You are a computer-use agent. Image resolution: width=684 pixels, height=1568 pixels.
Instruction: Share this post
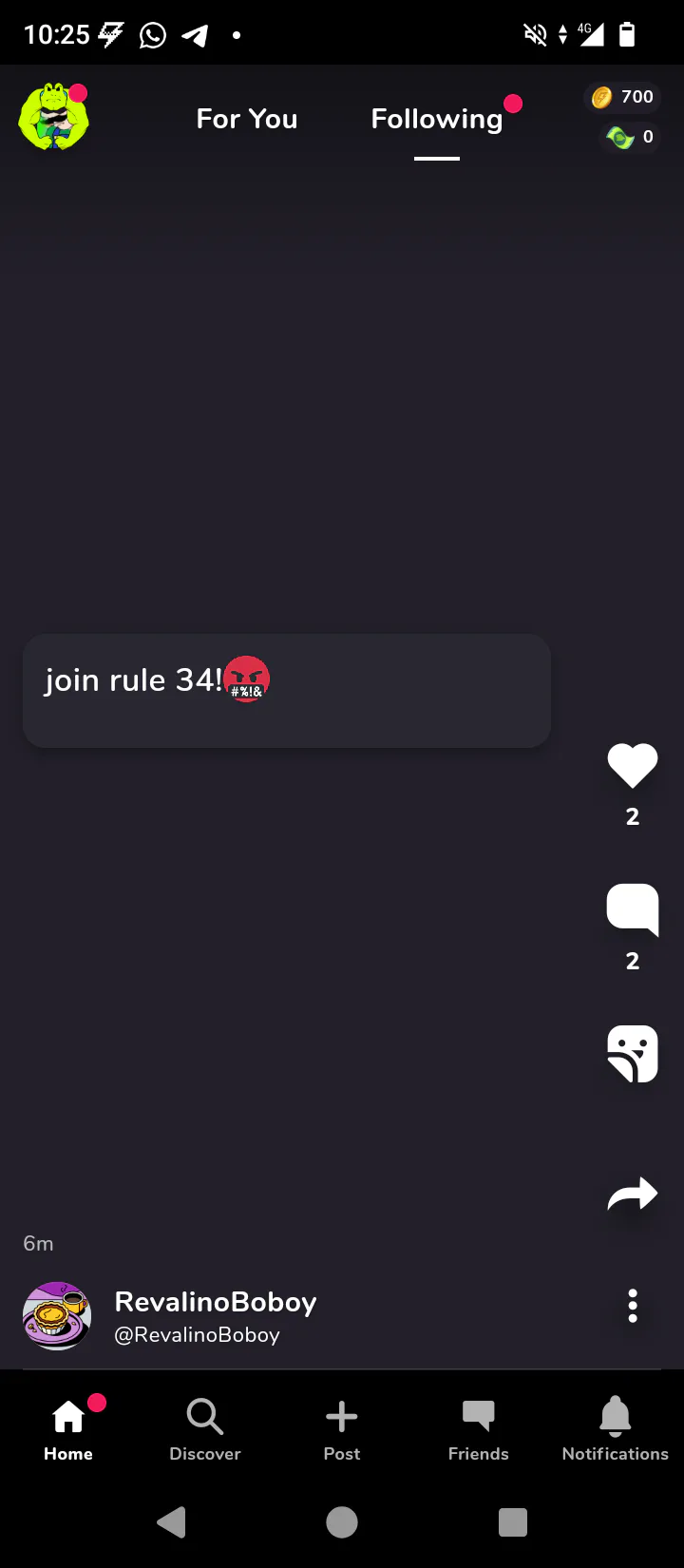coord(632,1194)
